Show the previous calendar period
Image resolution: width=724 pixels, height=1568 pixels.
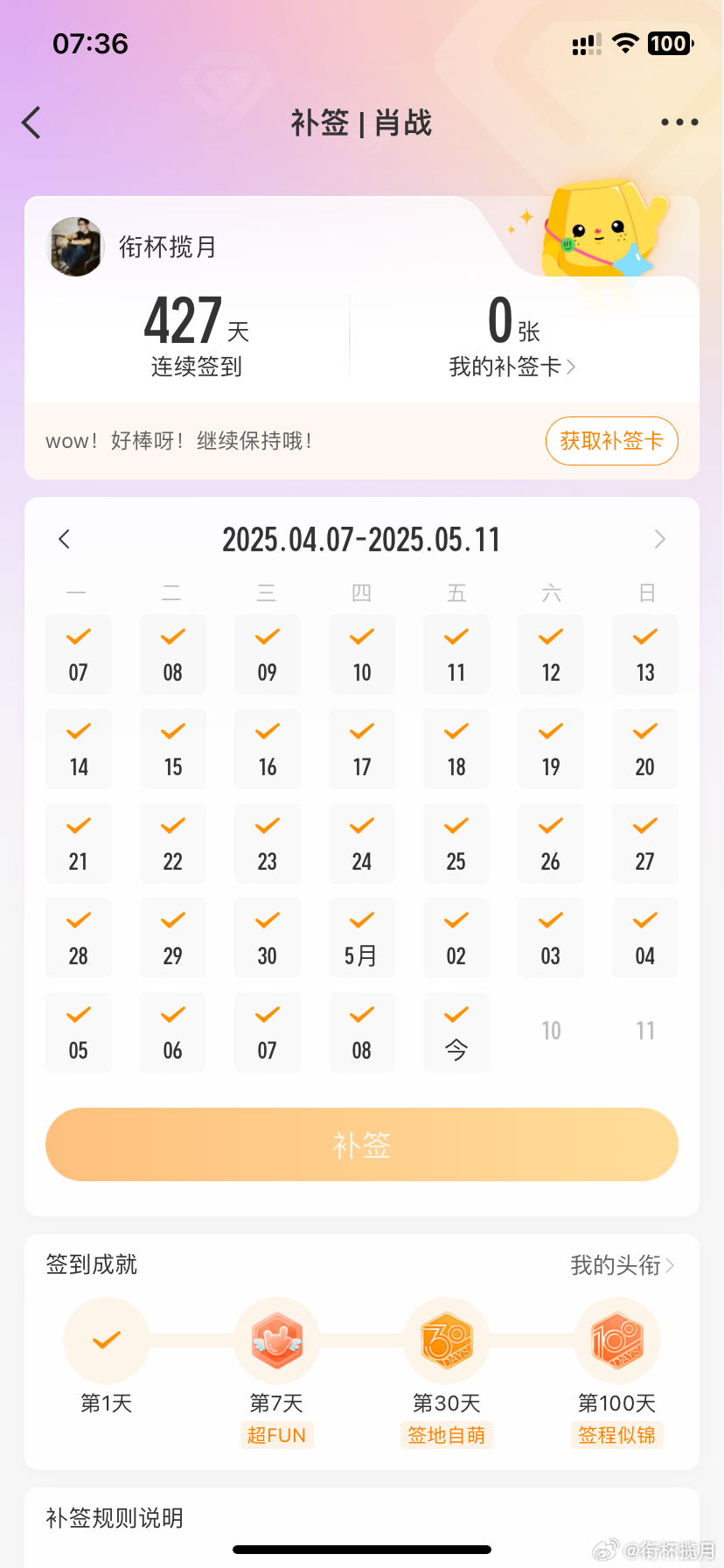tap(64, 539)
